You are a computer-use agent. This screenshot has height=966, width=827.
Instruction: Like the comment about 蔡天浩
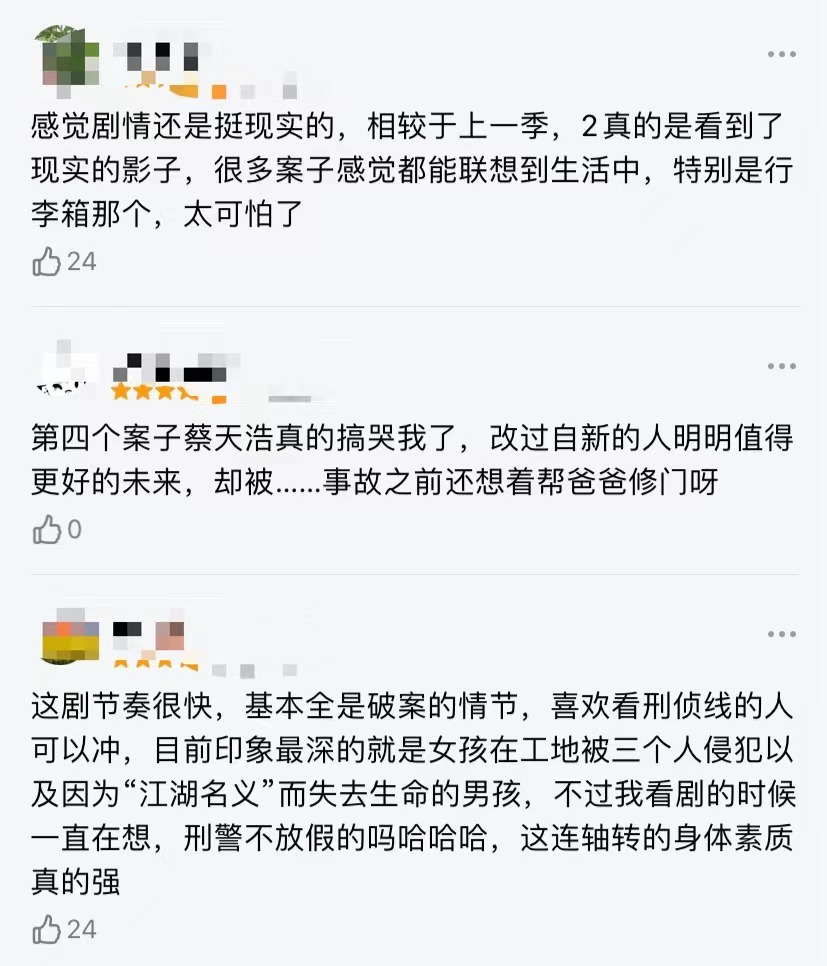(x=48, y=530)
